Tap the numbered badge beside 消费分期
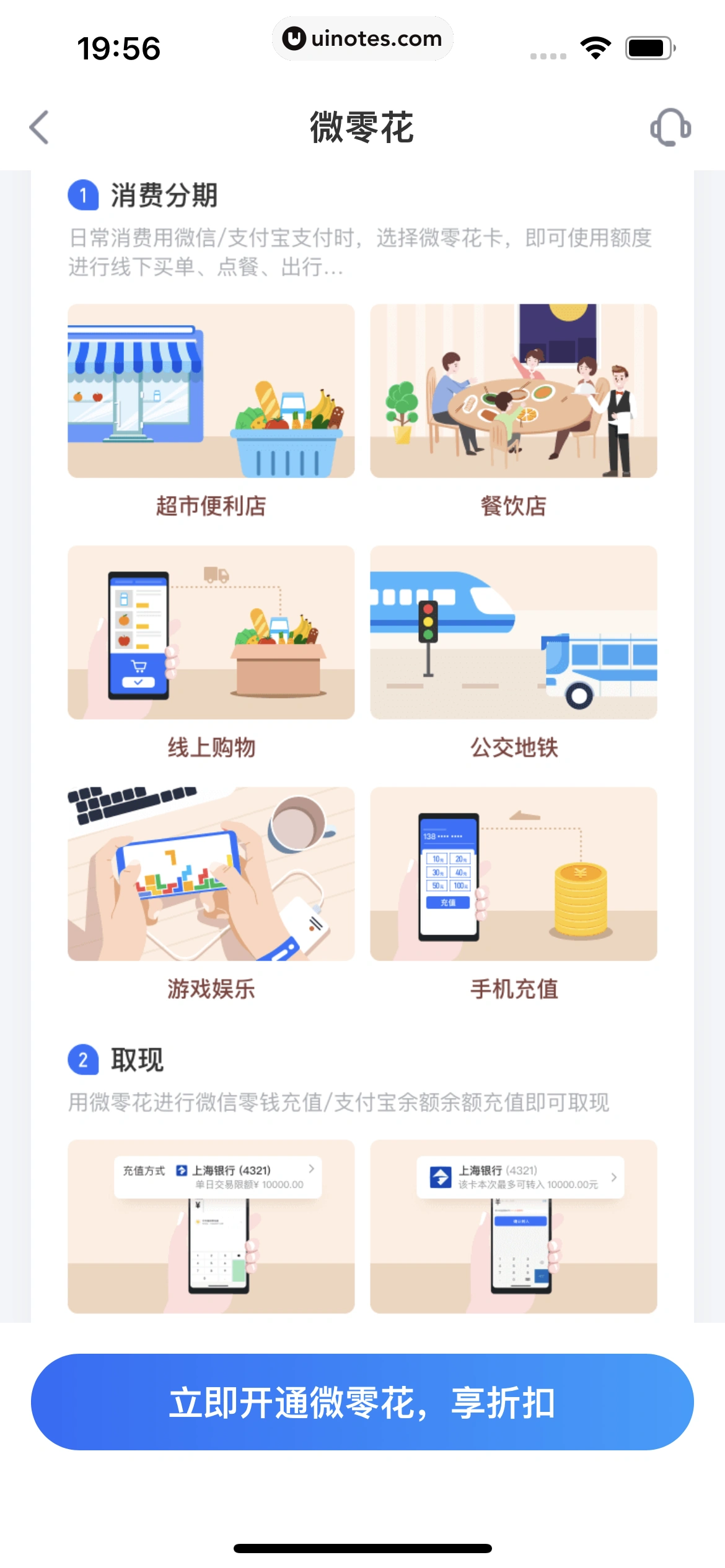The height and width of the screenshot is (1568, 725). (84, 195)
